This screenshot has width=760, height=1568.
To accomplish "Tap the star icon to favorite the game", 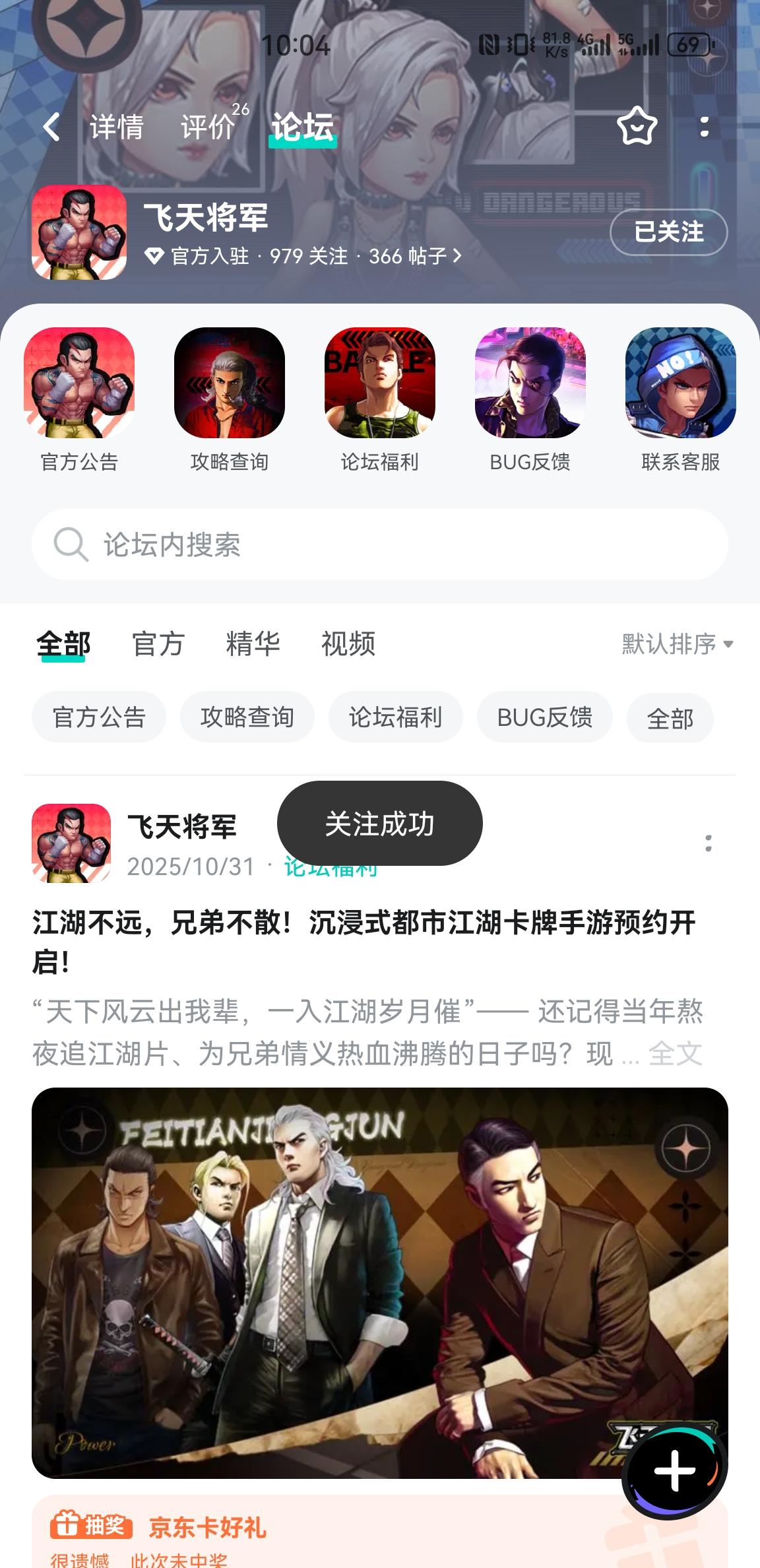I will tap(637, 127).
